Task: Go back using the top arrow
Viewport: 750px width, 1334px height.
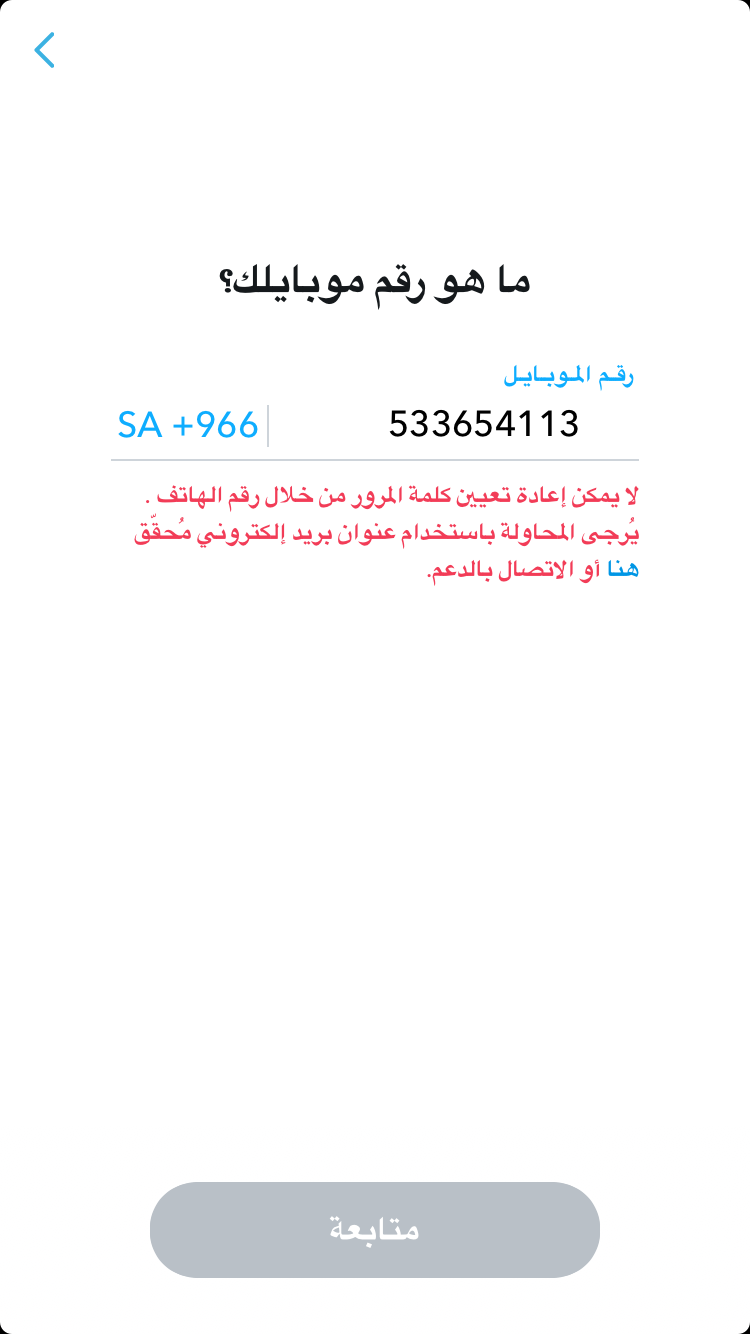Action: [x=44, y=50]
